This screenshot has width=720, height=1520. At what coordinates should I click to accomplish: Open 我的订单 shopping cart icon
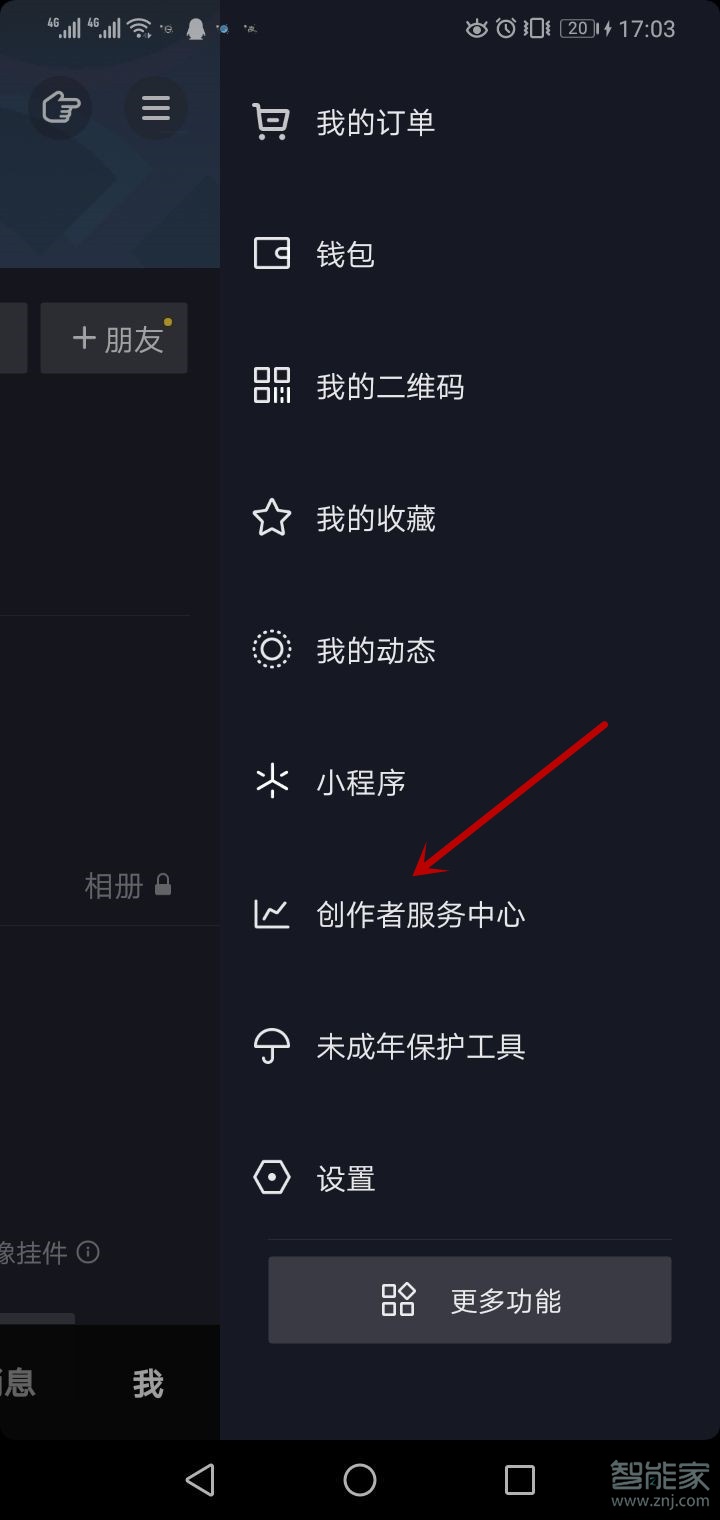click(271, 120)
